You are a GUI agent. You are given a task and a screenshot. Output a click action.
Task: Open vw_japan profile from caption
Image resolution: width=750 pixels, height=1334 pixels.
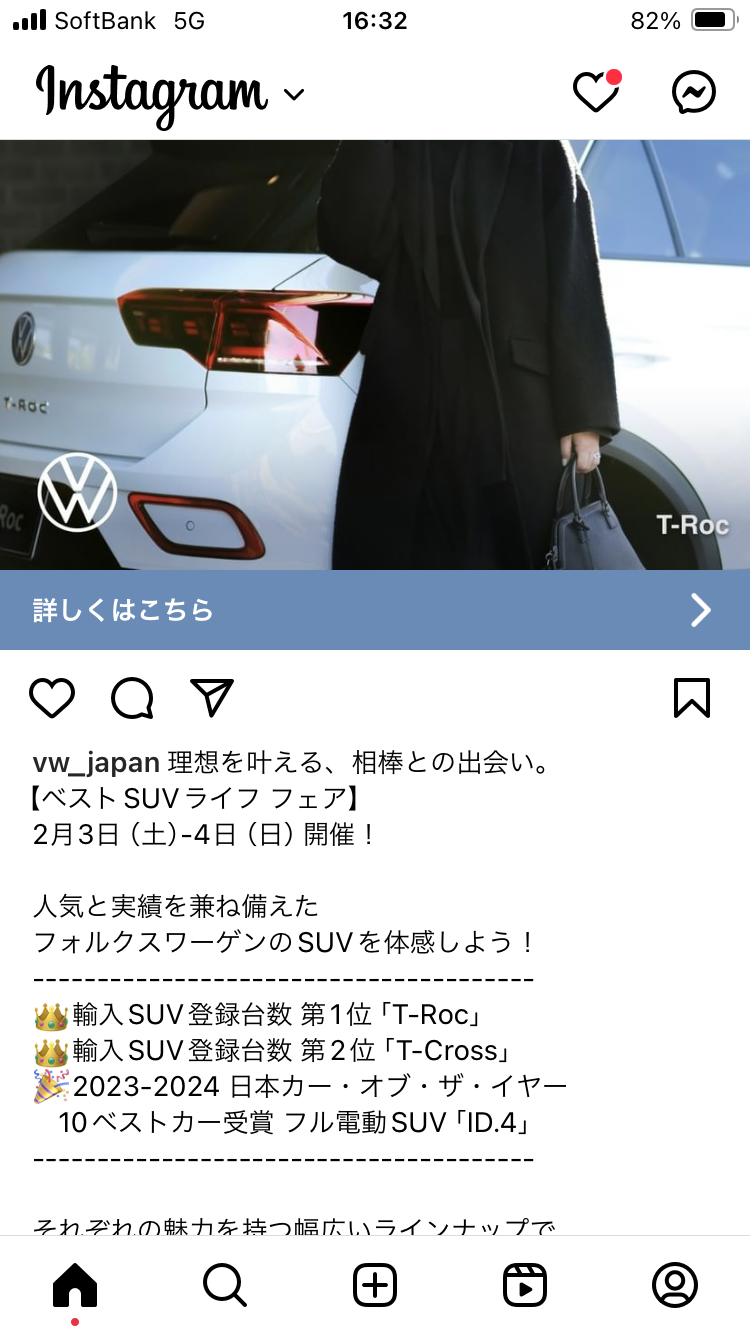(96, 763)
